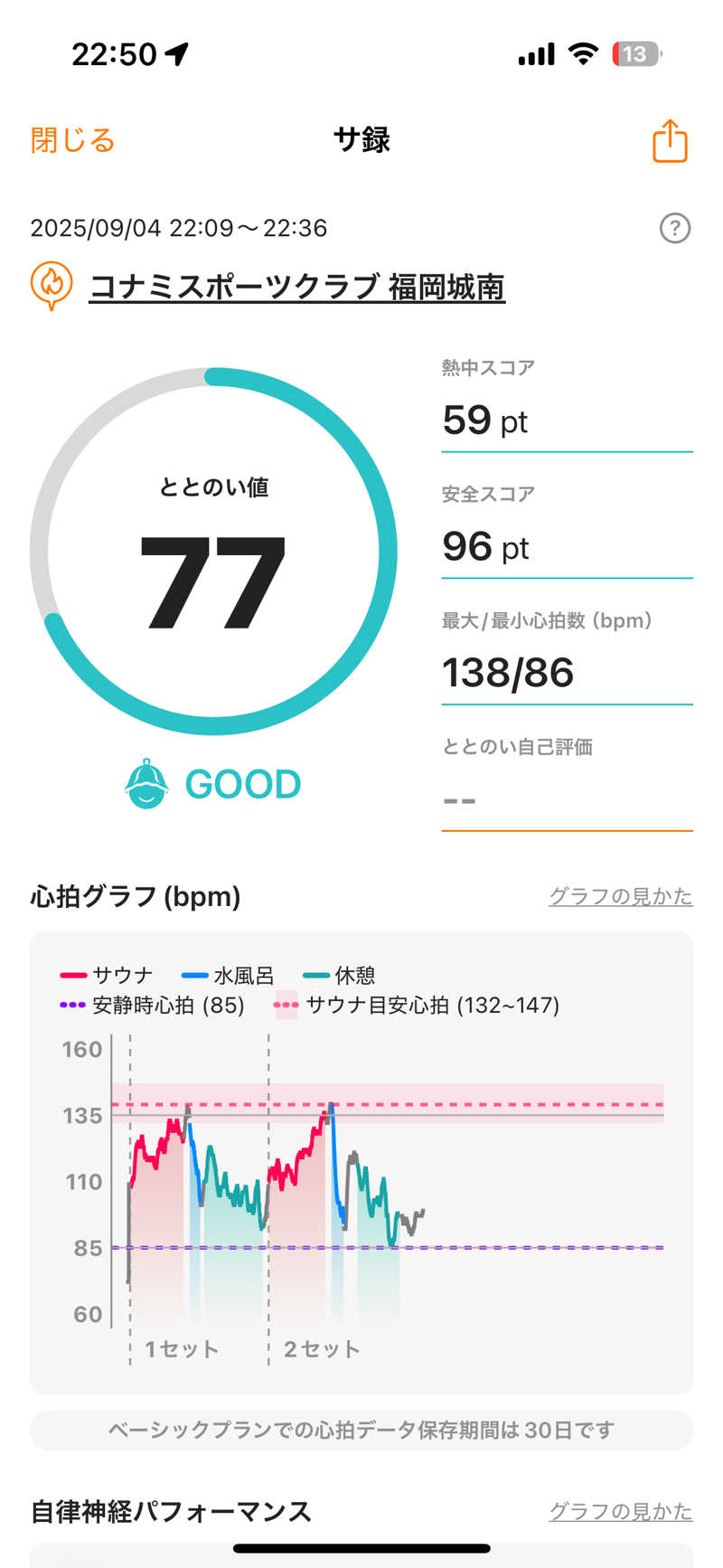Image resolution: width=723 pixels, height=1568 pixels.
Task: Share this sauna record
Action: click(x=670, y=141)
